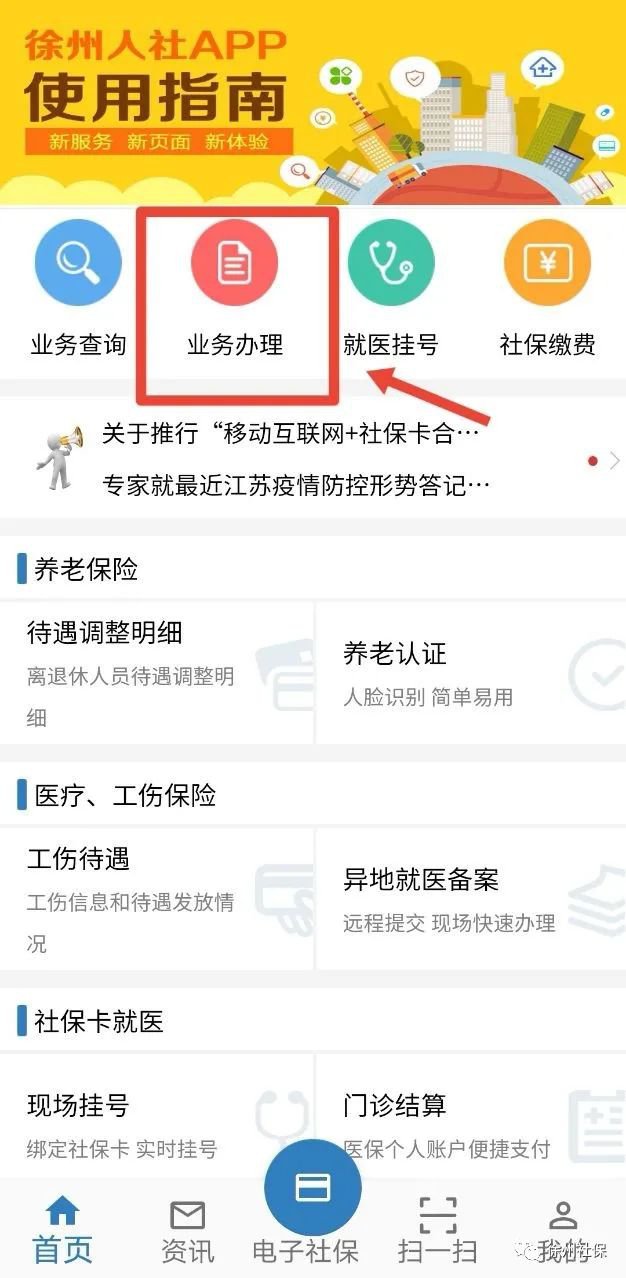
Task: Switch to the 我的 profile tab
Action: [563, 1230]
